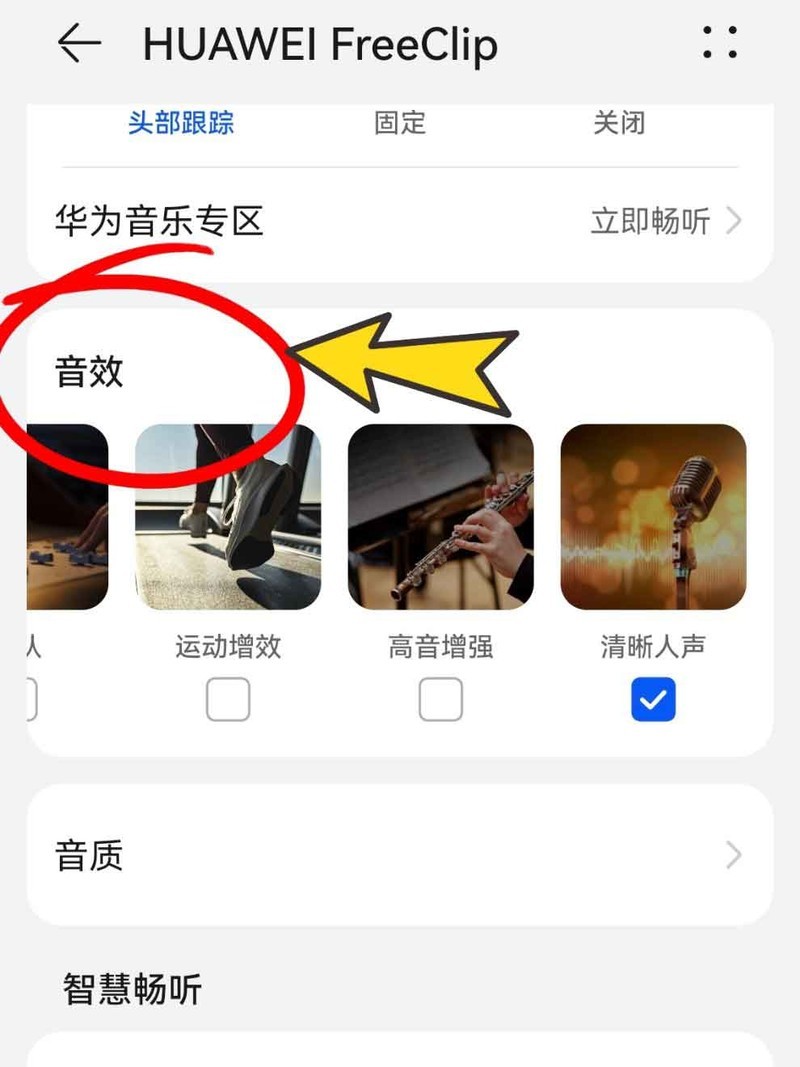Enable the 运动增效 sports enhancement checkbox
This screenshot has height=1067, width=800.
227,700
